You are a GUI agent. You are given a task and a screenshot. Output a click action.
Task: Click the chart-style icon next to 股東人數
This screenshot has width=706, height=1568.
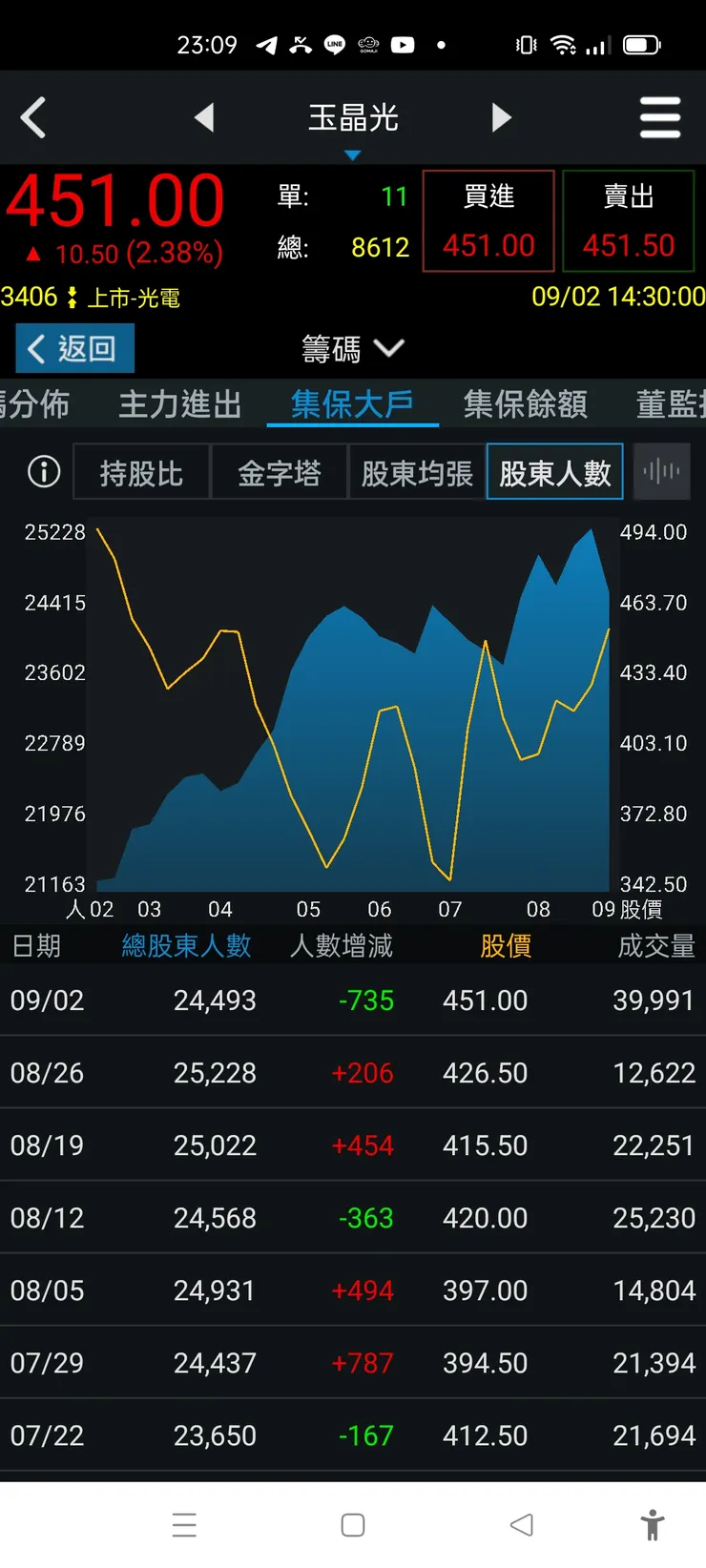point(661,470)
